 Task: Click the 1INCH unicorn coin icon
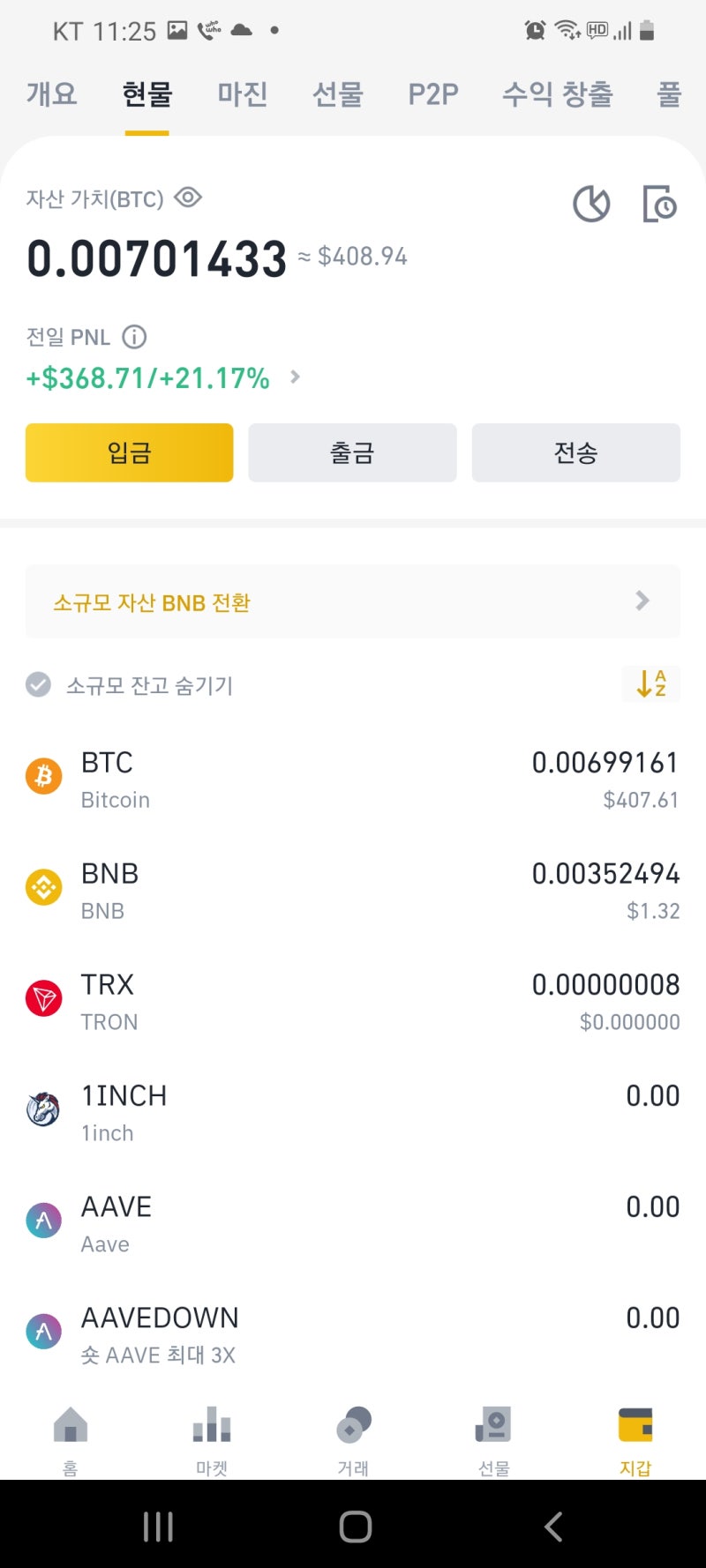[x=43, y=1109]
